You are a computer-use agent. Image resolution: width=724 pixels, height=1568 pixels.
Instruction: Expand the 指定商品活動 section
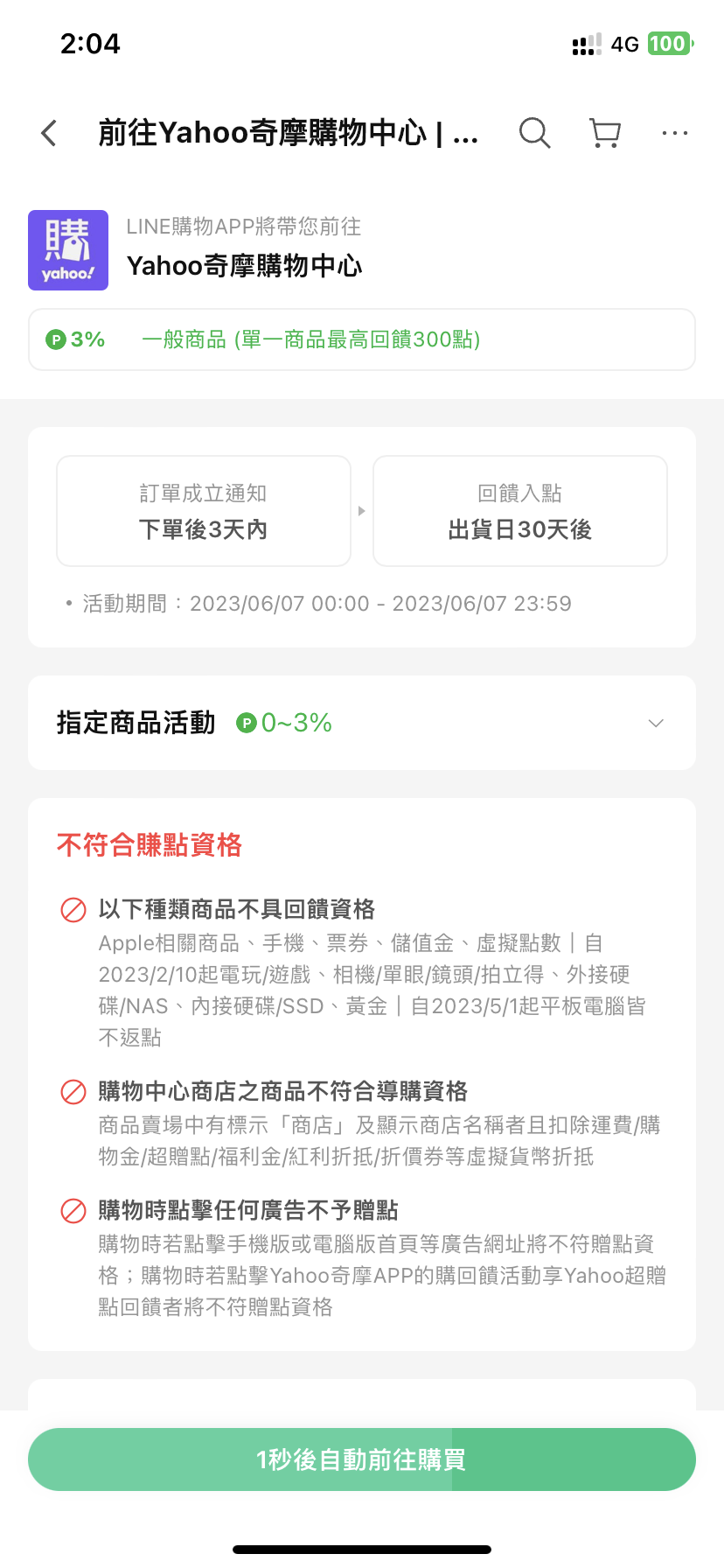[x=362, y=723]
